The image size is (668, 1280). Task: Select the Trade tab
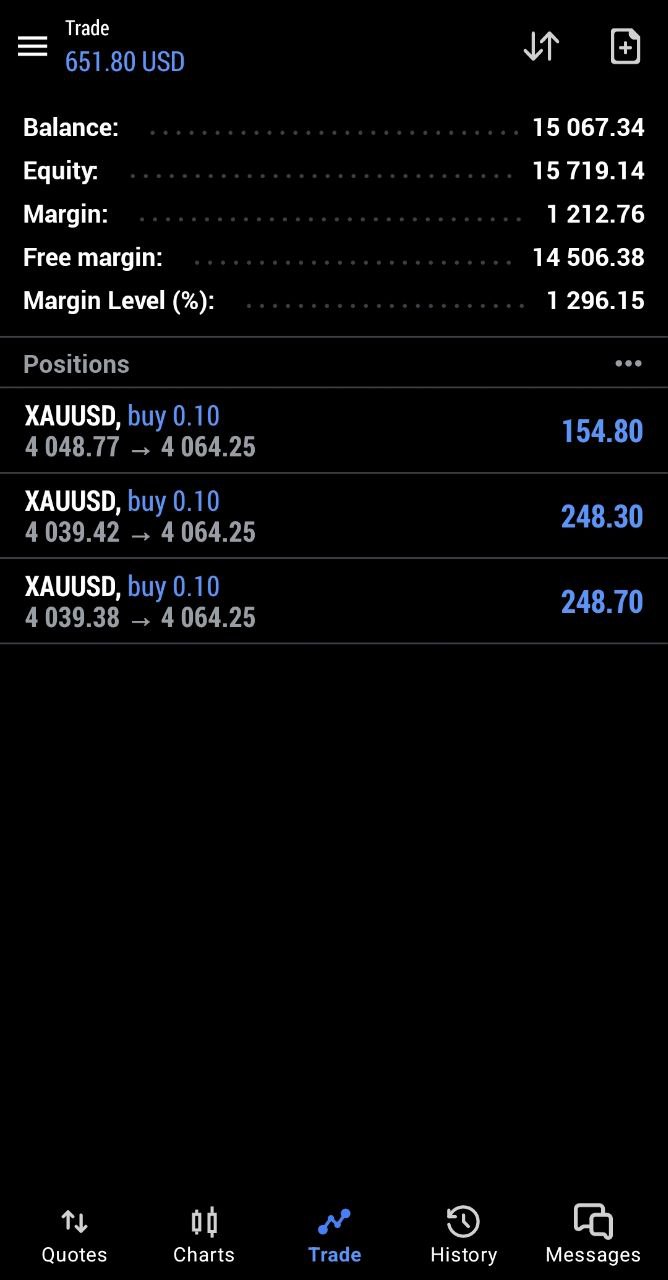click(334, 1235)
